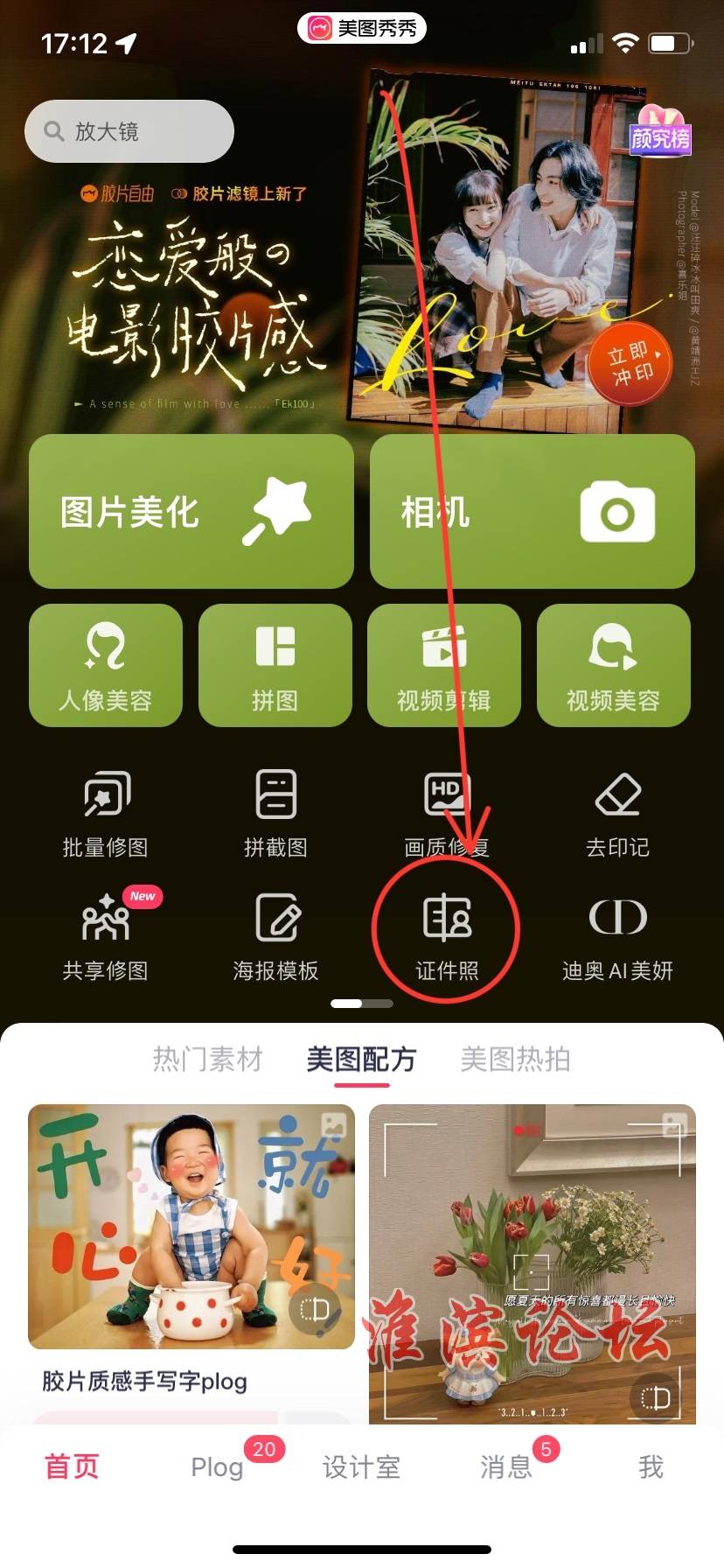Switch to the 美图热拍 tab
This screenshot has height=1568, width=724.
pyautogui.click(x=515, y=1059)
